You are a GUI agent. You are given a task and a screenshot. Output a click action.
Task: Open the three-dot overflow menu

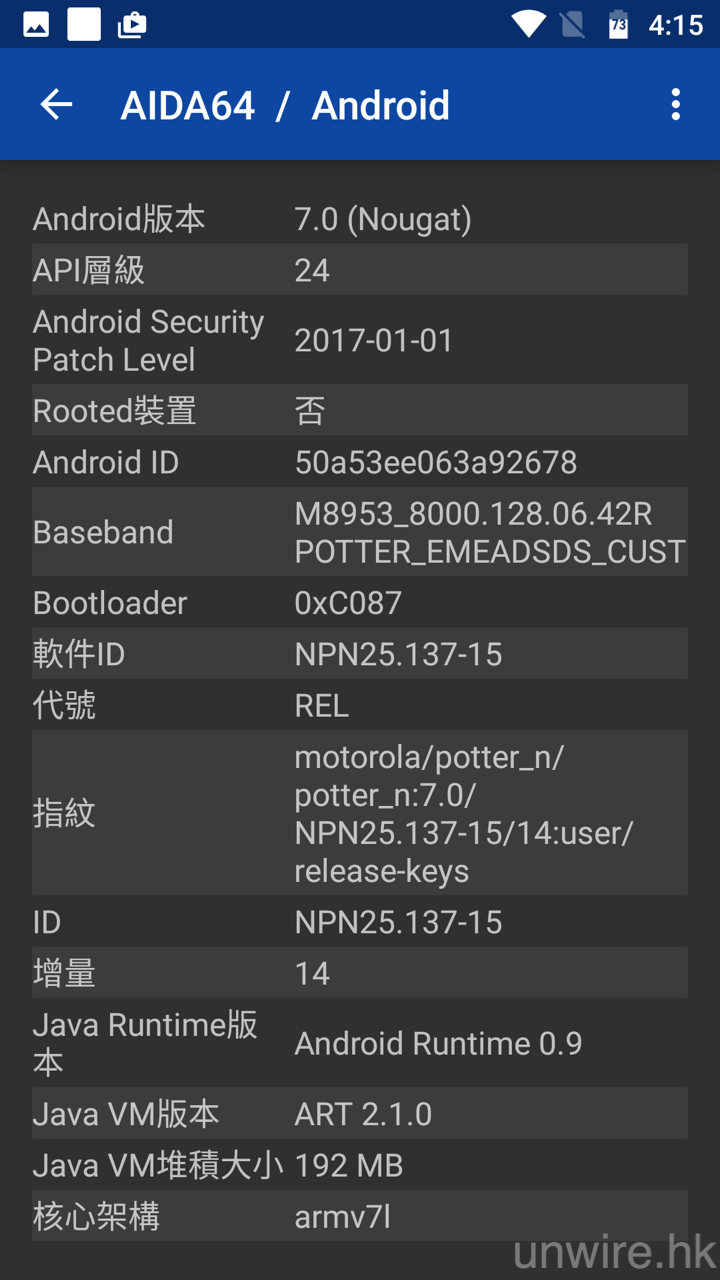(x=676, y=105)
